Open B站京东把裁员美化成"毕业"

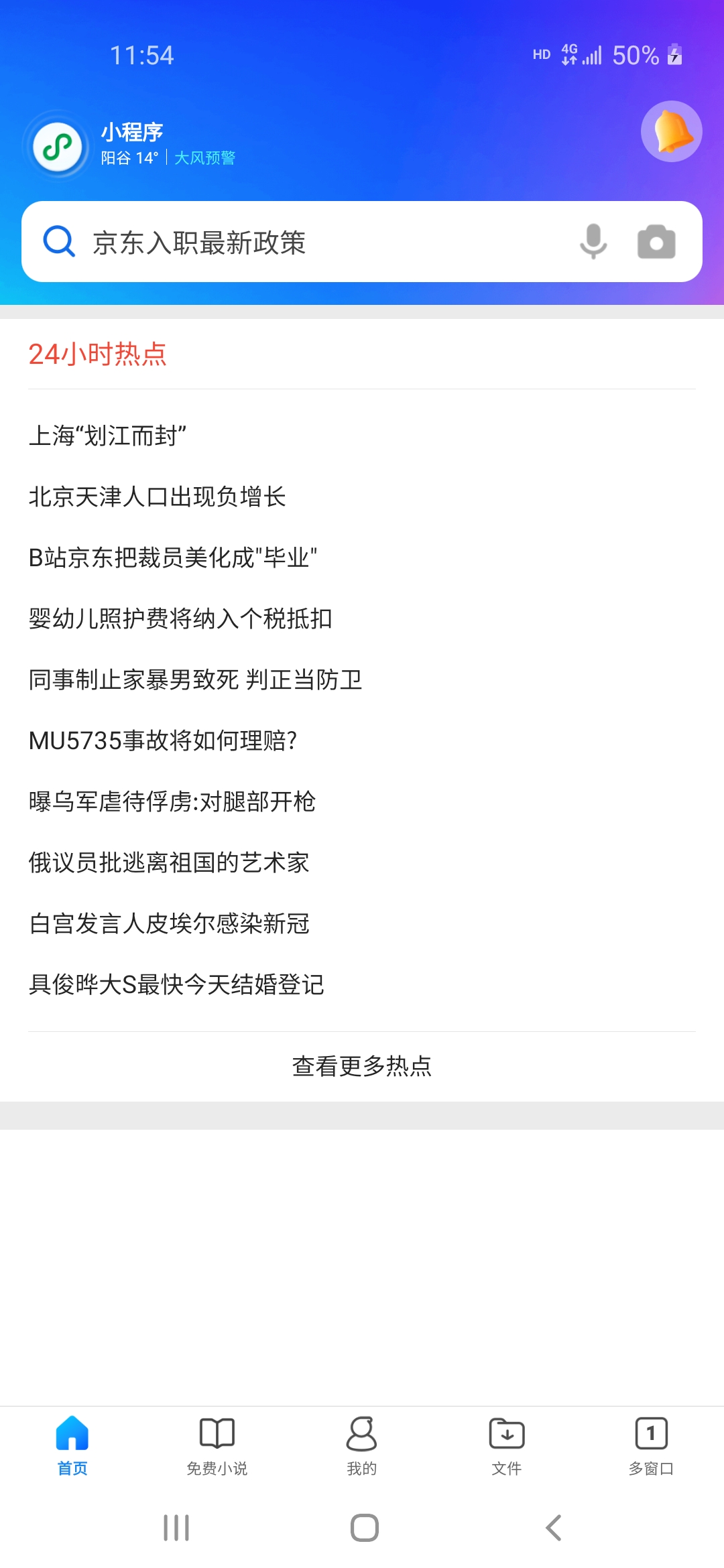point(172,558)
